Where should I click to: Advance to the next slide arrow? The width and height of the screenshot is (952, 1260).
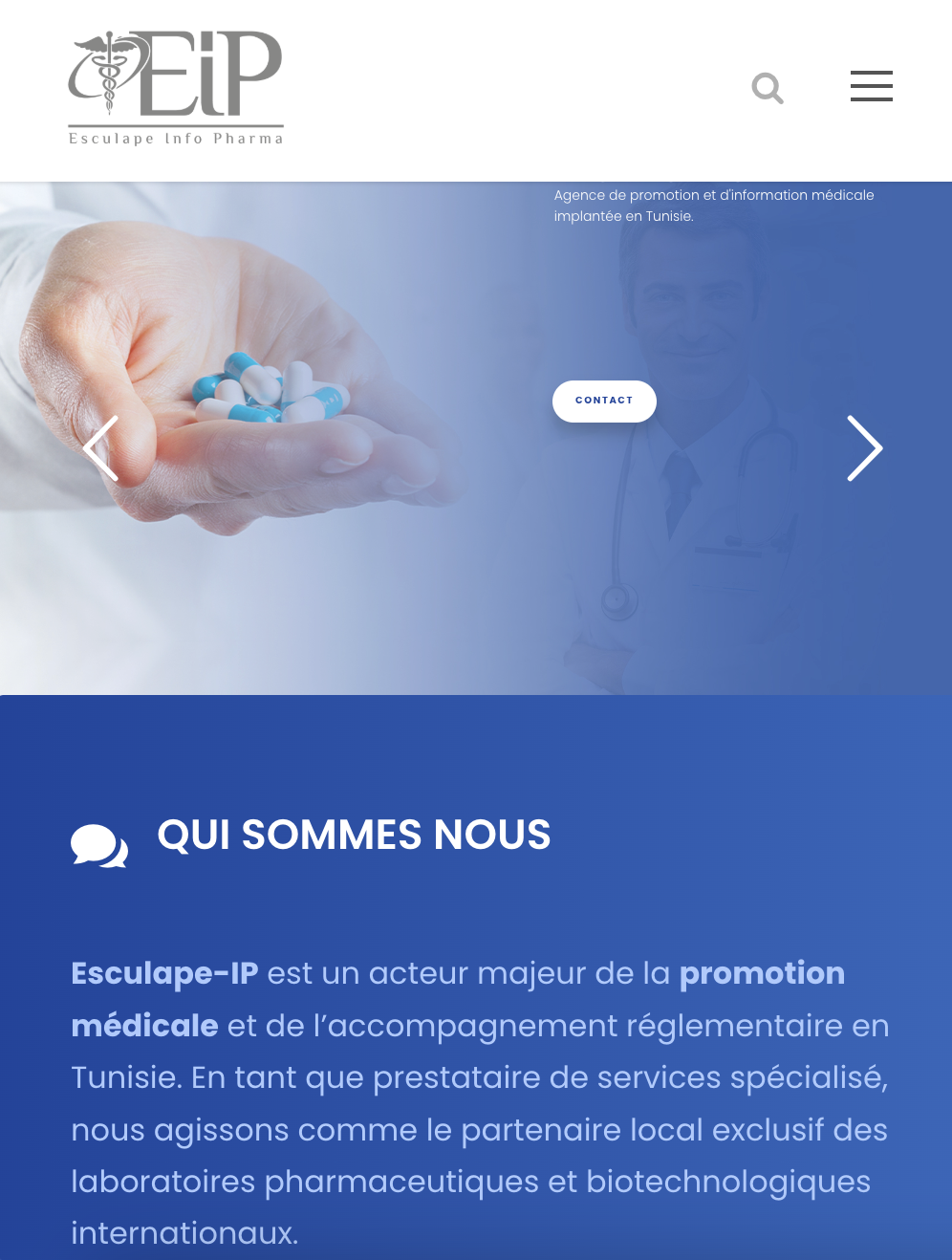click(864, 447)
